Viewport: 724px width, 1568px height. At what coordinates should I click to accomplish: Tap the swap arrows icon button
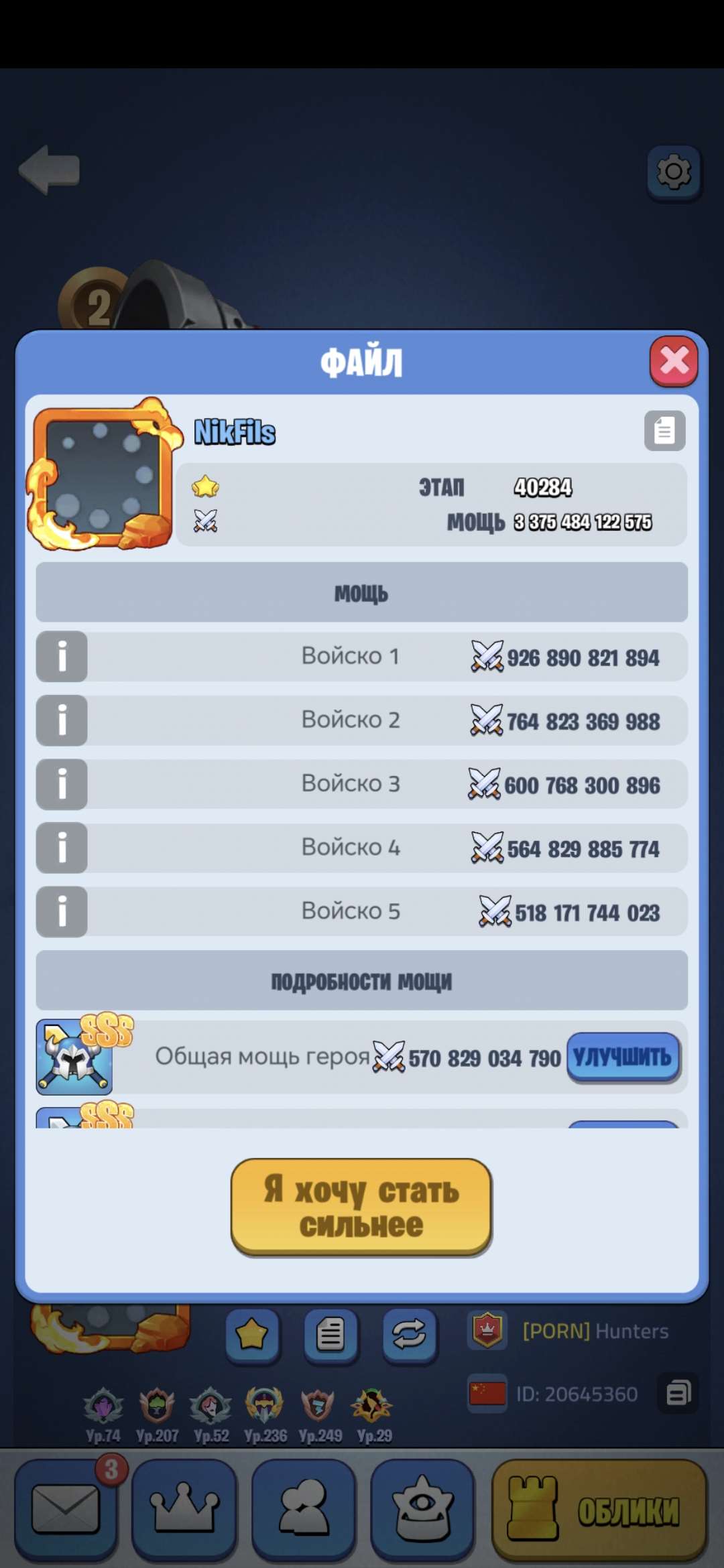pyautogui.click(x=409, y=1335)
